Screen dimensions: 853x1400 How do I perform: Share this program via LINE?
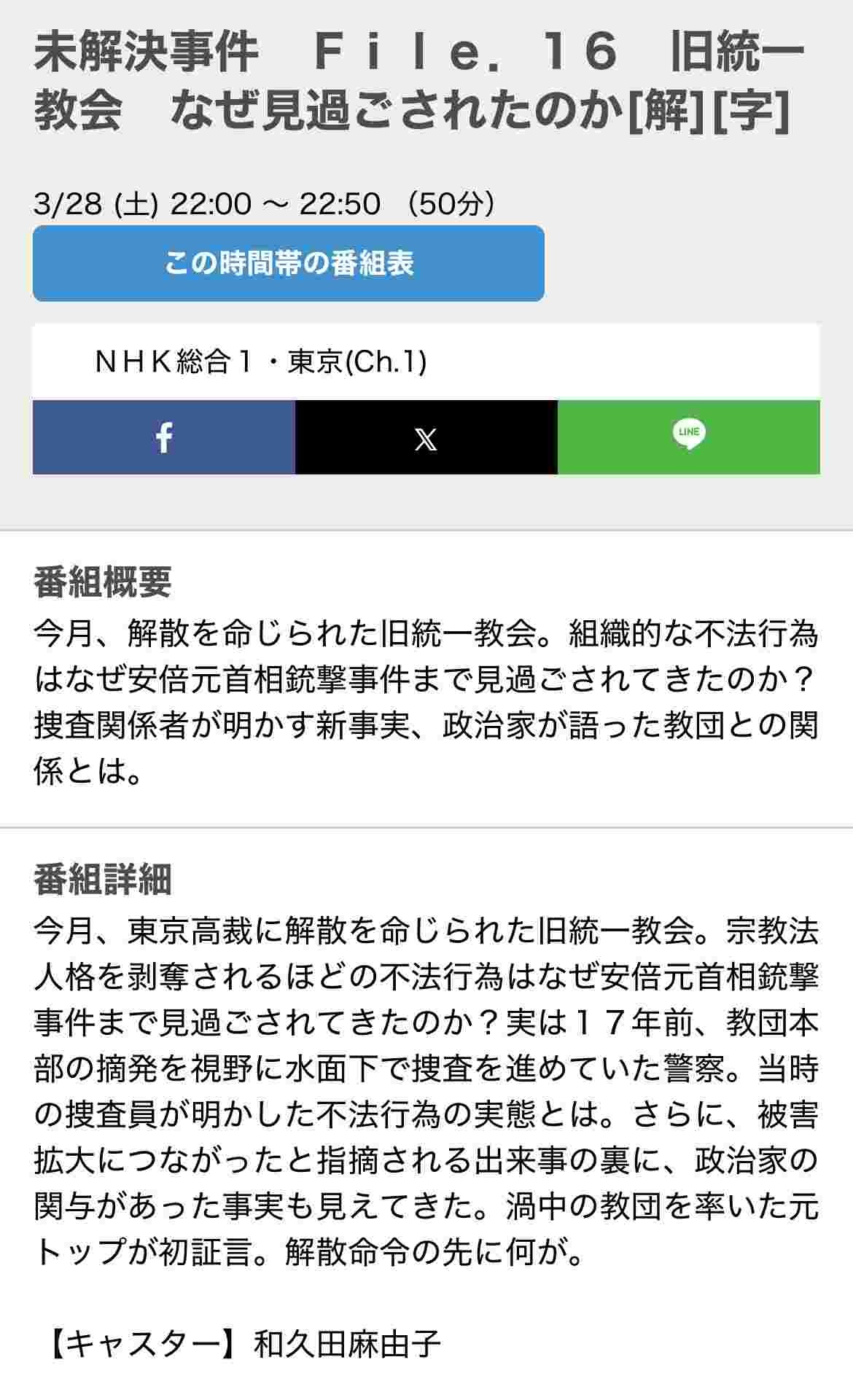click(688, 437)
